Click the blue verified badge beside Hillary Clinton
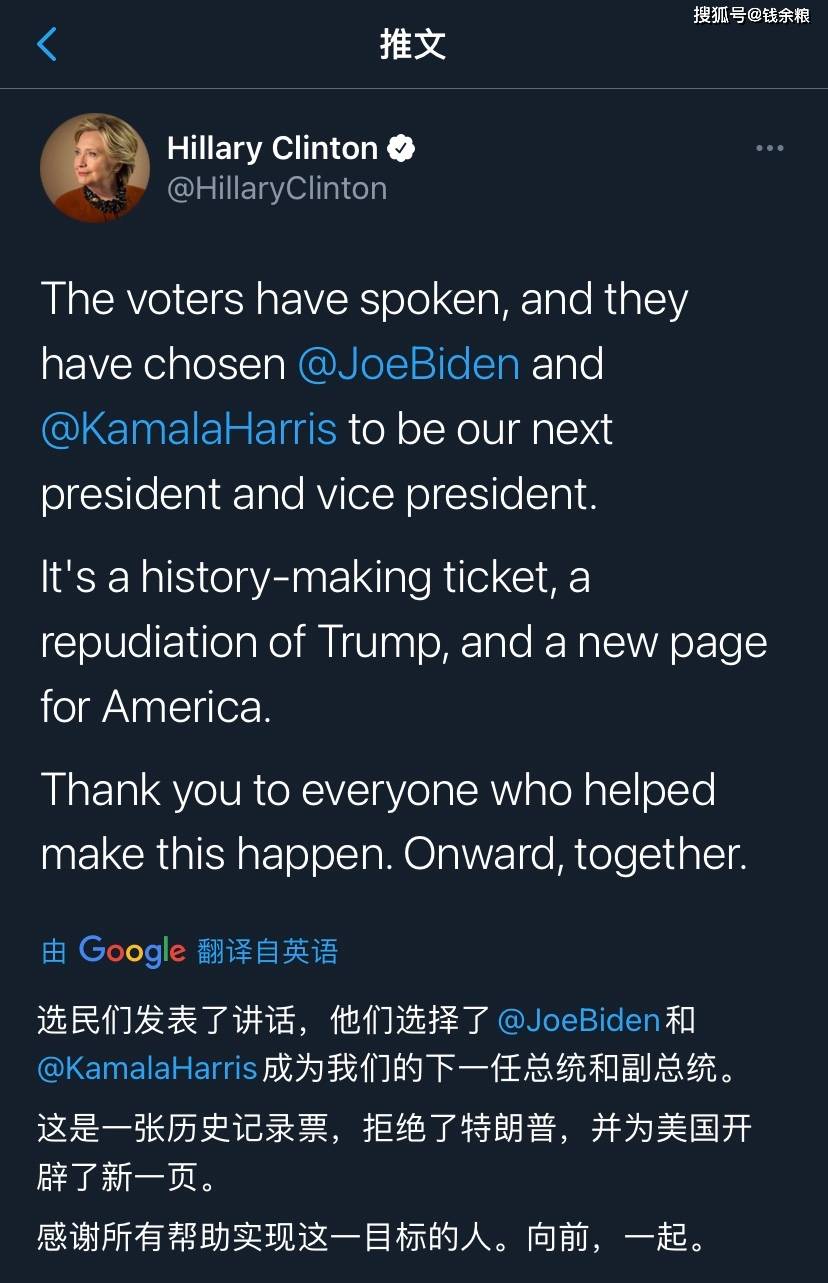 point(399,146)
